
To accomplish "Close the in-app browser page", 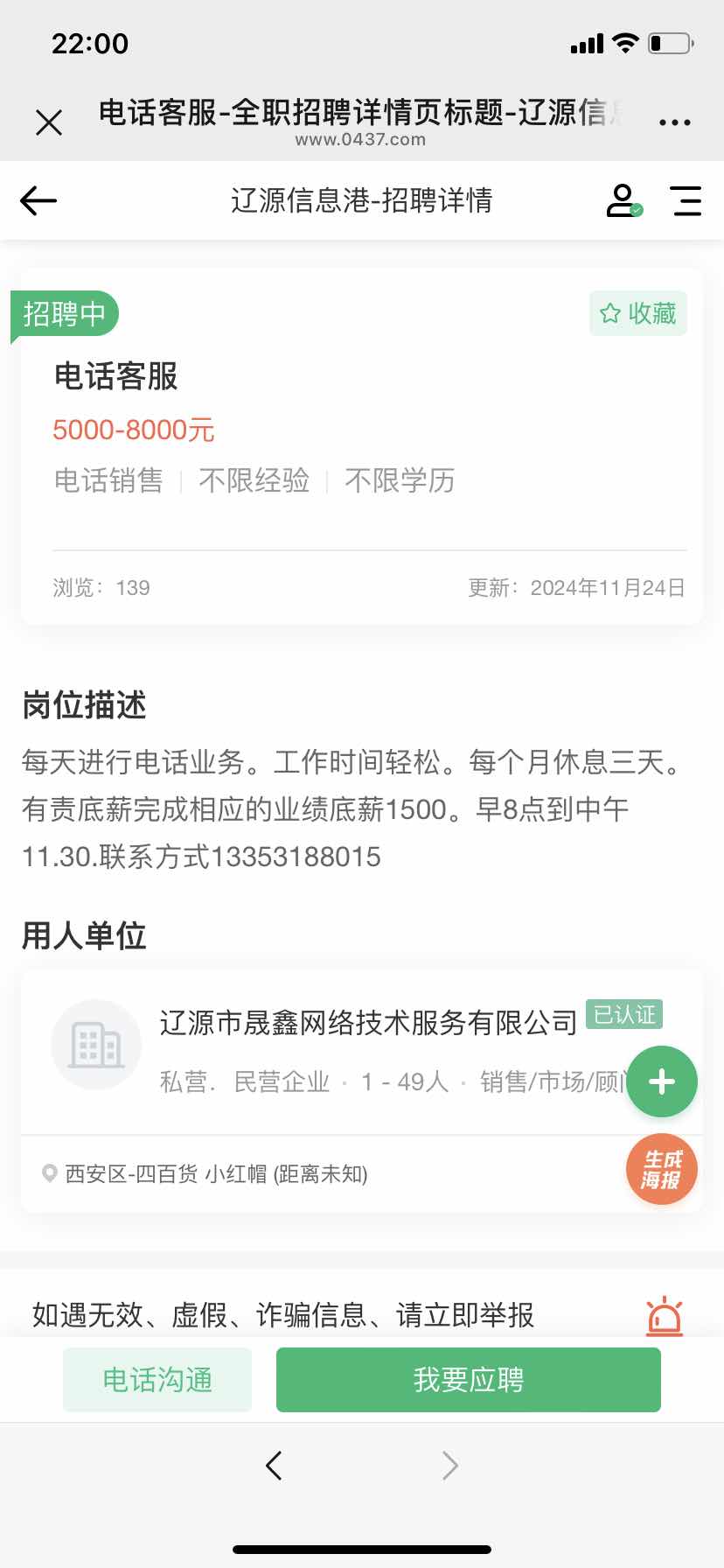I will (x=49, y=122).
